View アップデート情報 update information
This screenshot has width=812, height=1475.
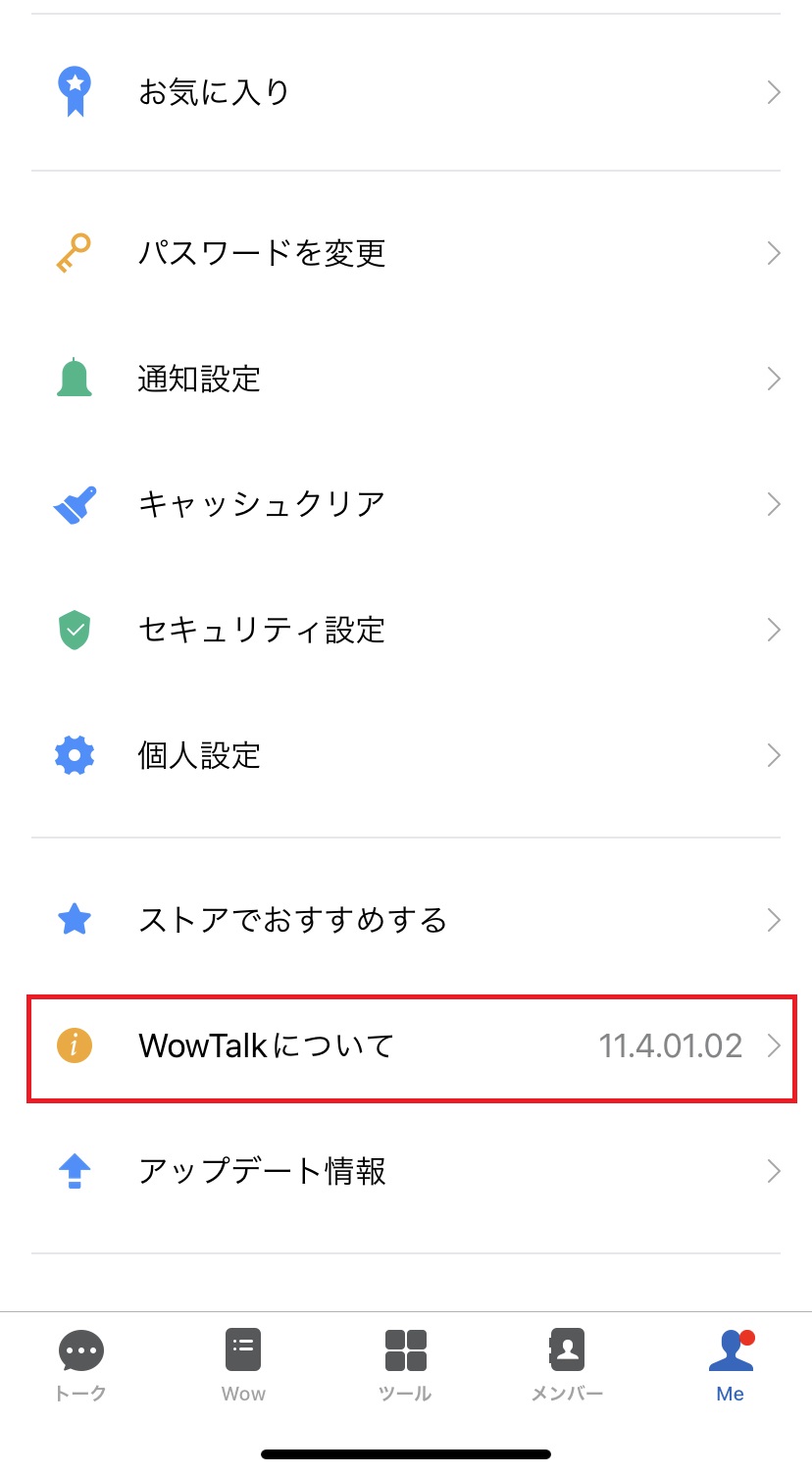(x=406, y=1171)
